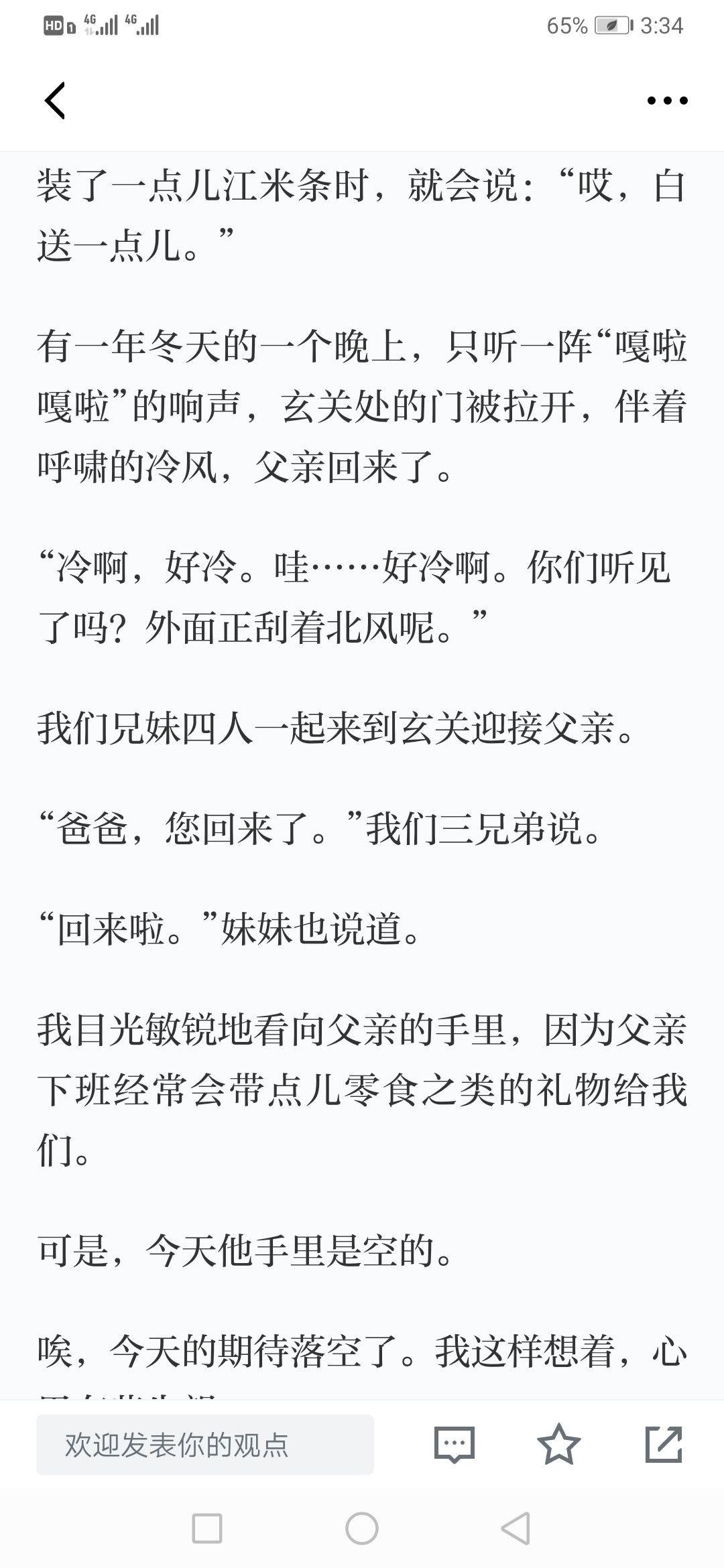Viewport: 724px width, 1568px height.
Task: Tap the 欢迎发表你的观点 comment field
Action: pyautogui.click(x=205, y=1444)
